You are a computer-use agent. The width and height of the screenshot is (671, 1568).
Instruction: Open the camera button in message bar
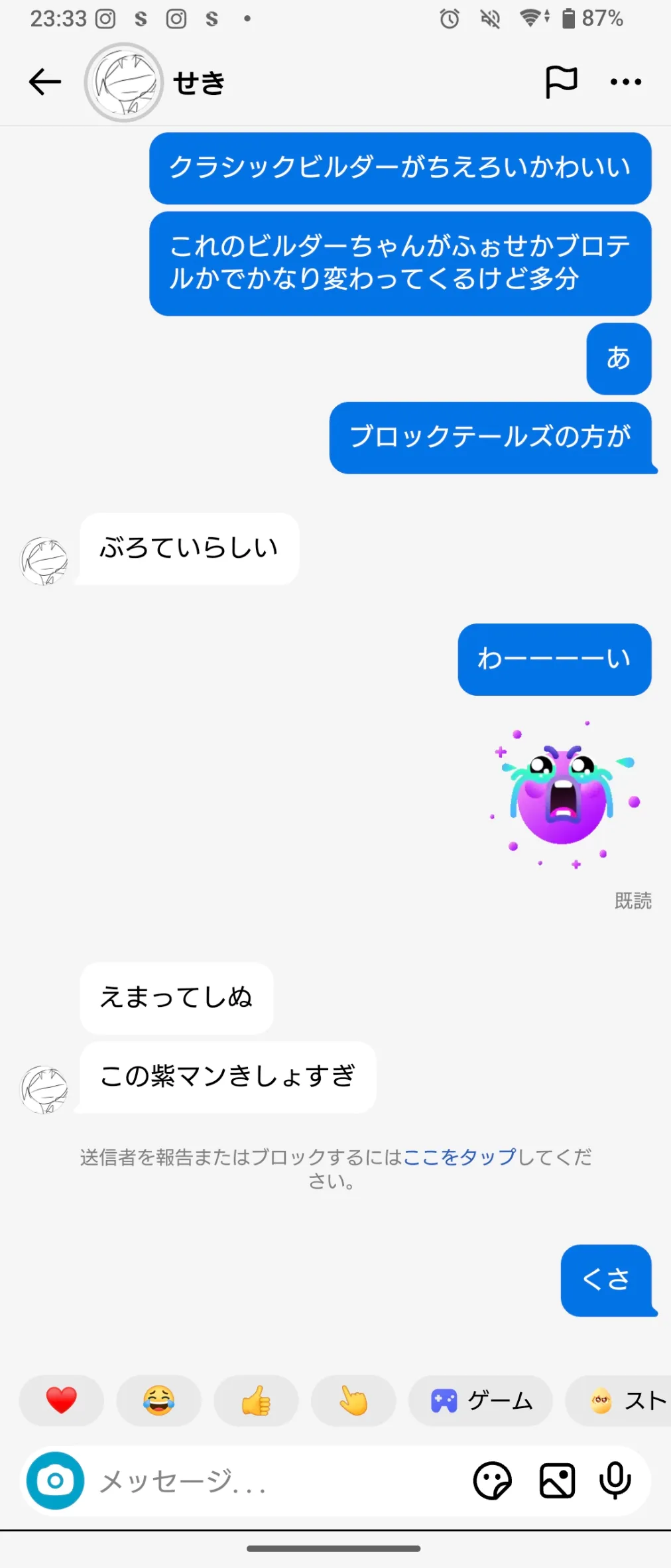tap(56, 1480)
